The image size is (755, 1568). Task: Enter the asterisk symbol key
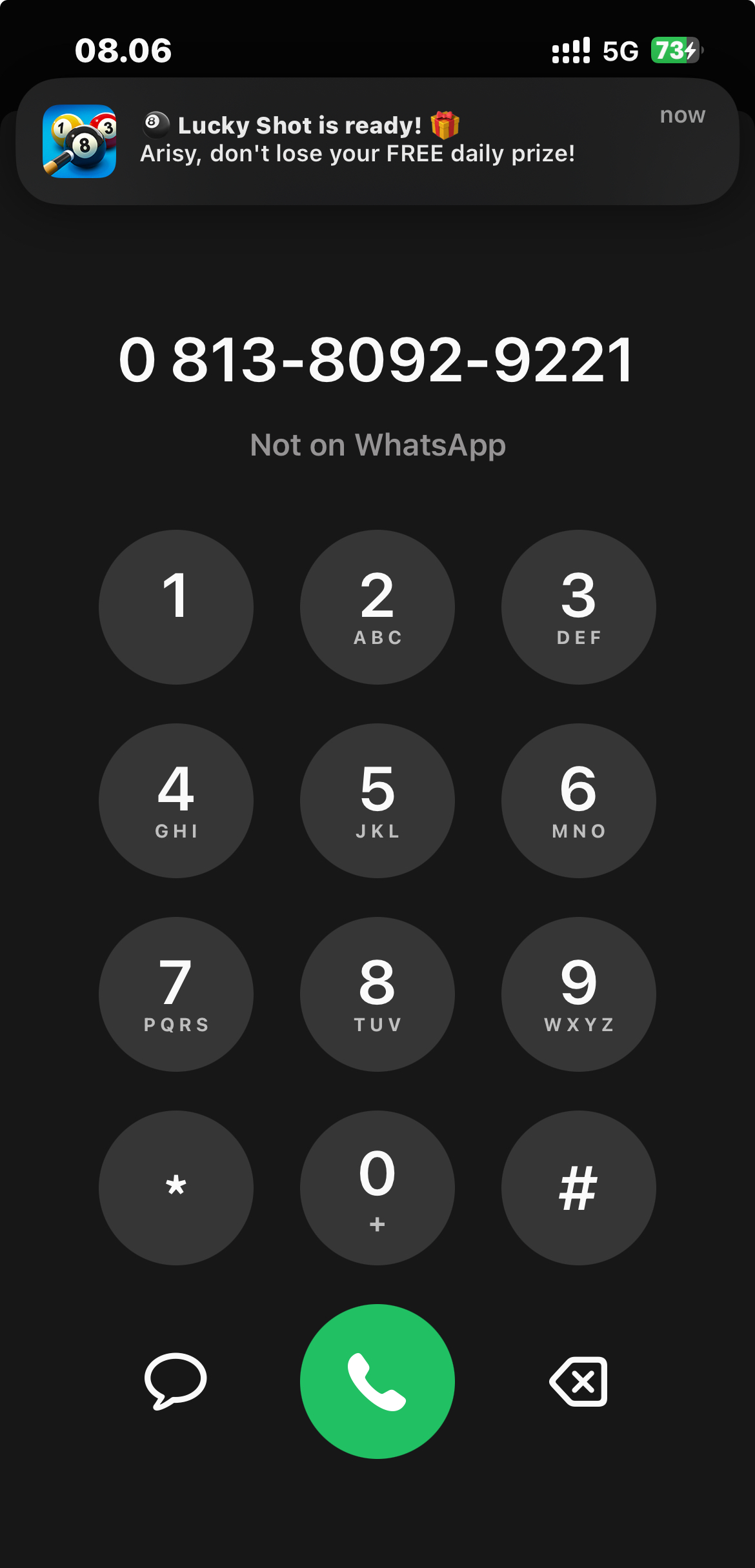(176, 1188)
